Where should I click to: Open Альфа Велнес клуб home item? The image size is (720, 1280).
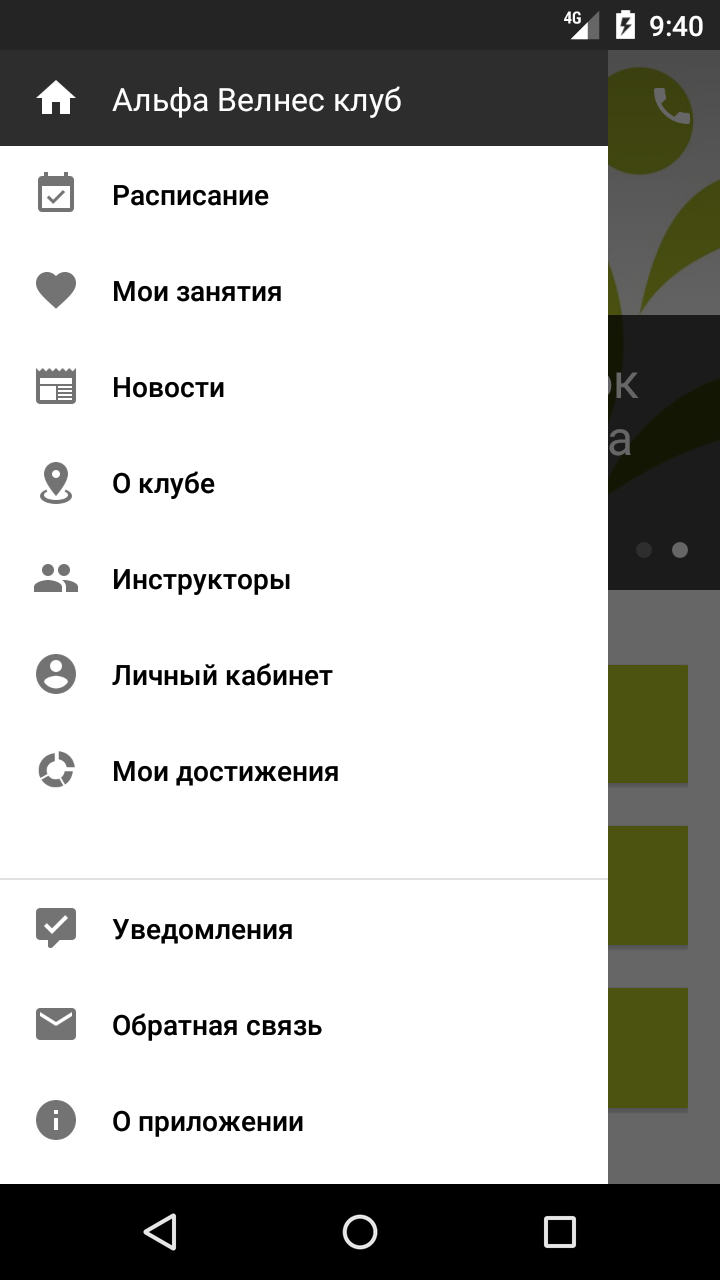click(x=257, y=100)
